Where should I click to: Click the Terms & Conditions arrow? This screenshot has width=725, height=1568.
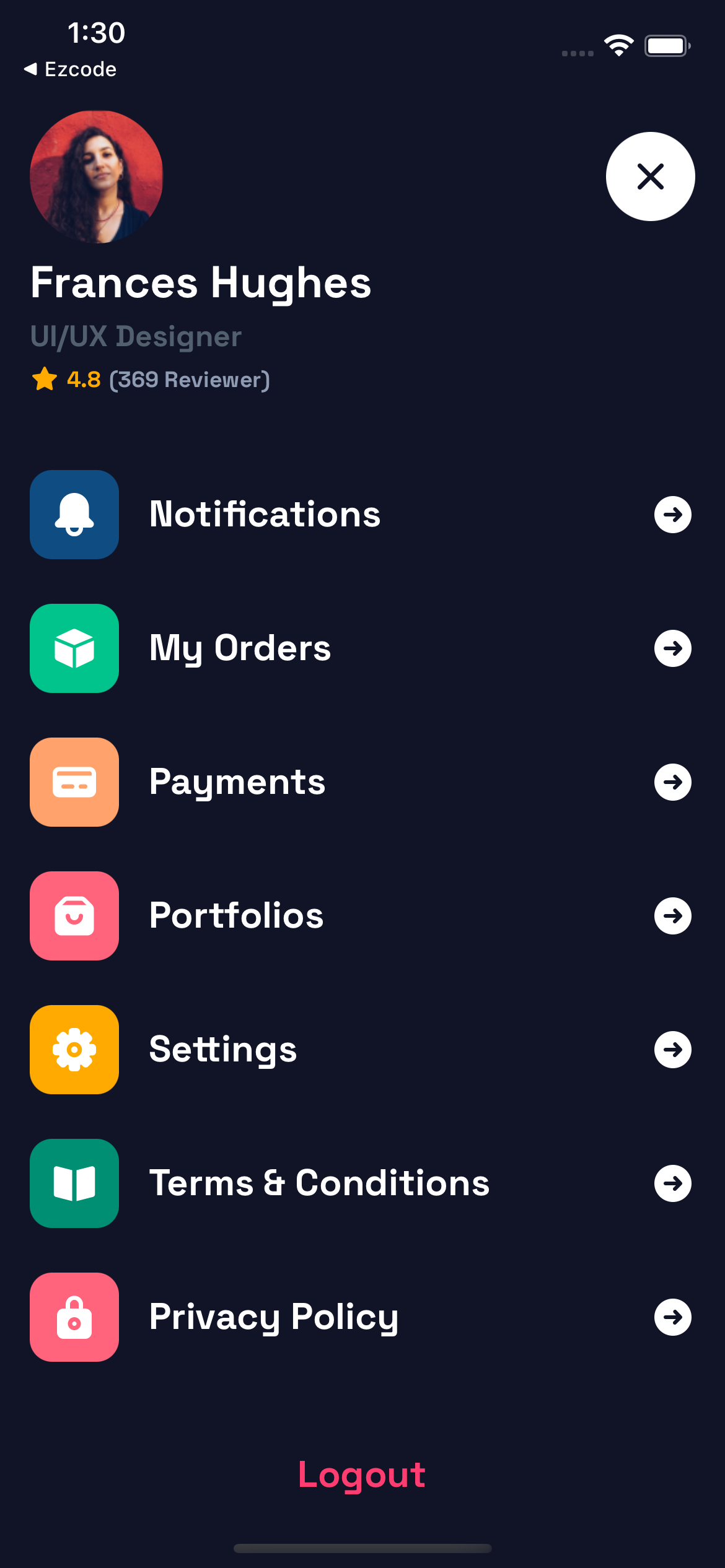tap(672, 1183)
